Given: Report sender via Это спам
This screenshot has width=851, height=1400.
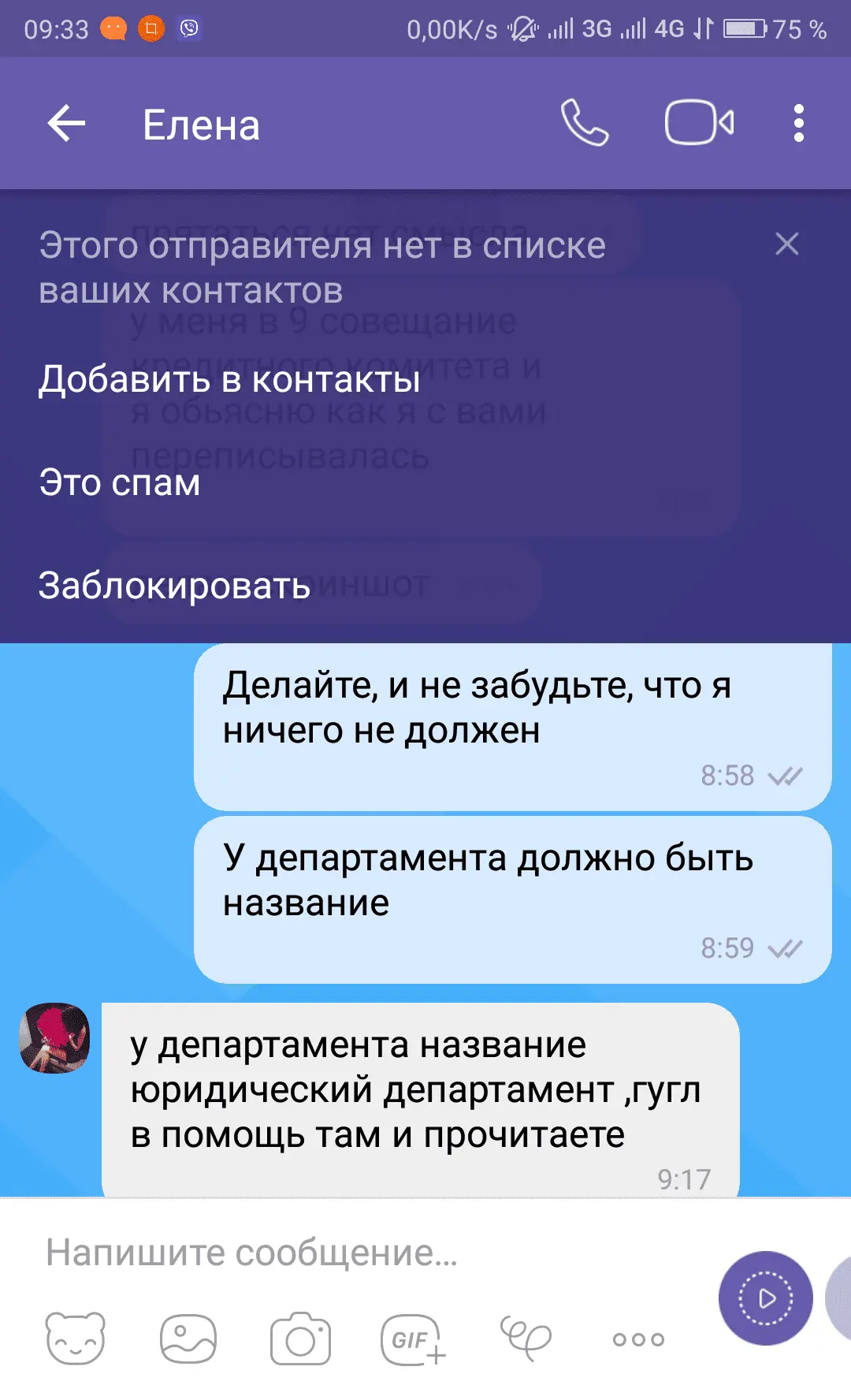Looking at the screenshot, I should click(120, 482).
